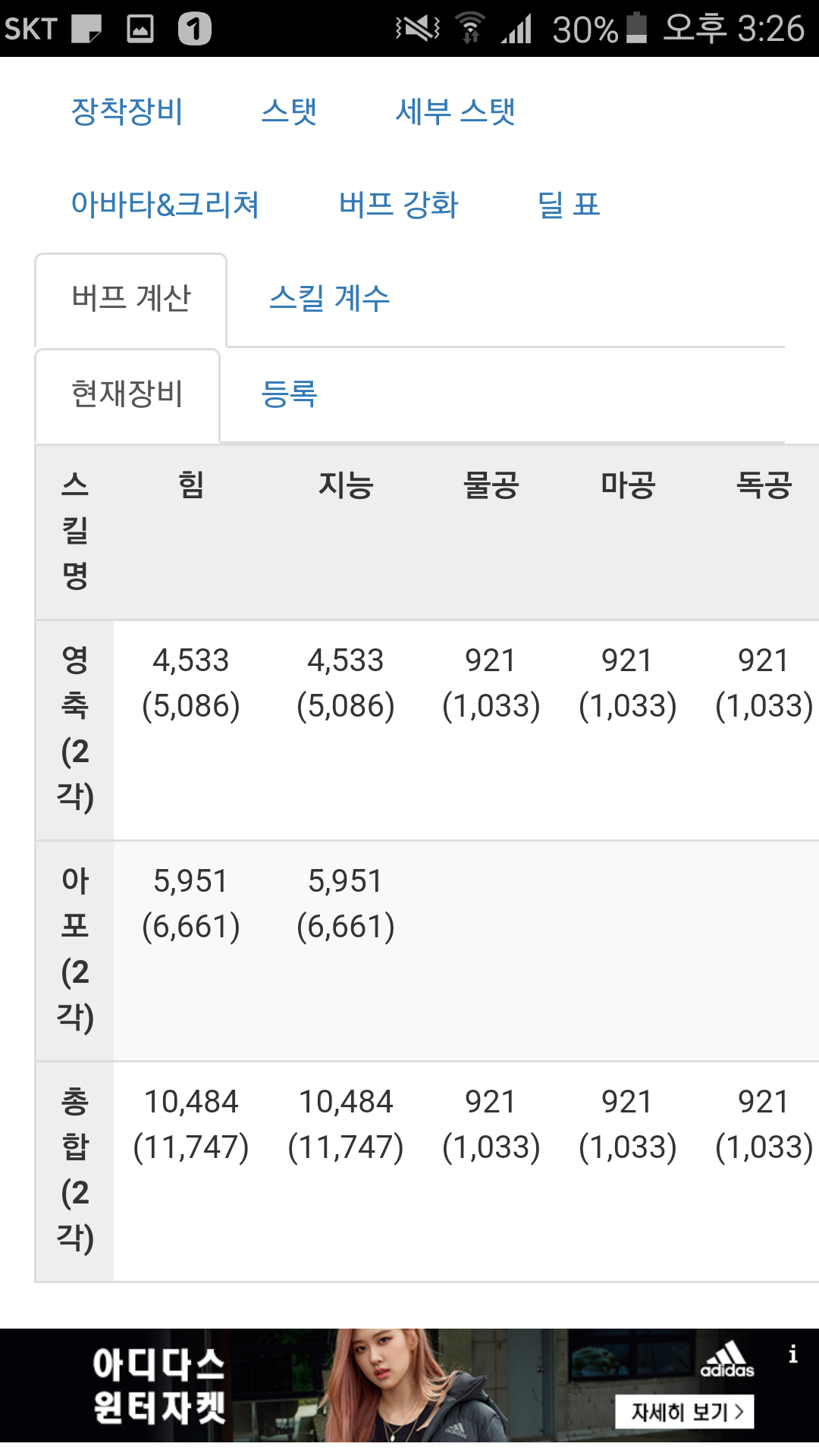Switch to the 스탯 tab
819x1456 pixels.
click(289, 111)
